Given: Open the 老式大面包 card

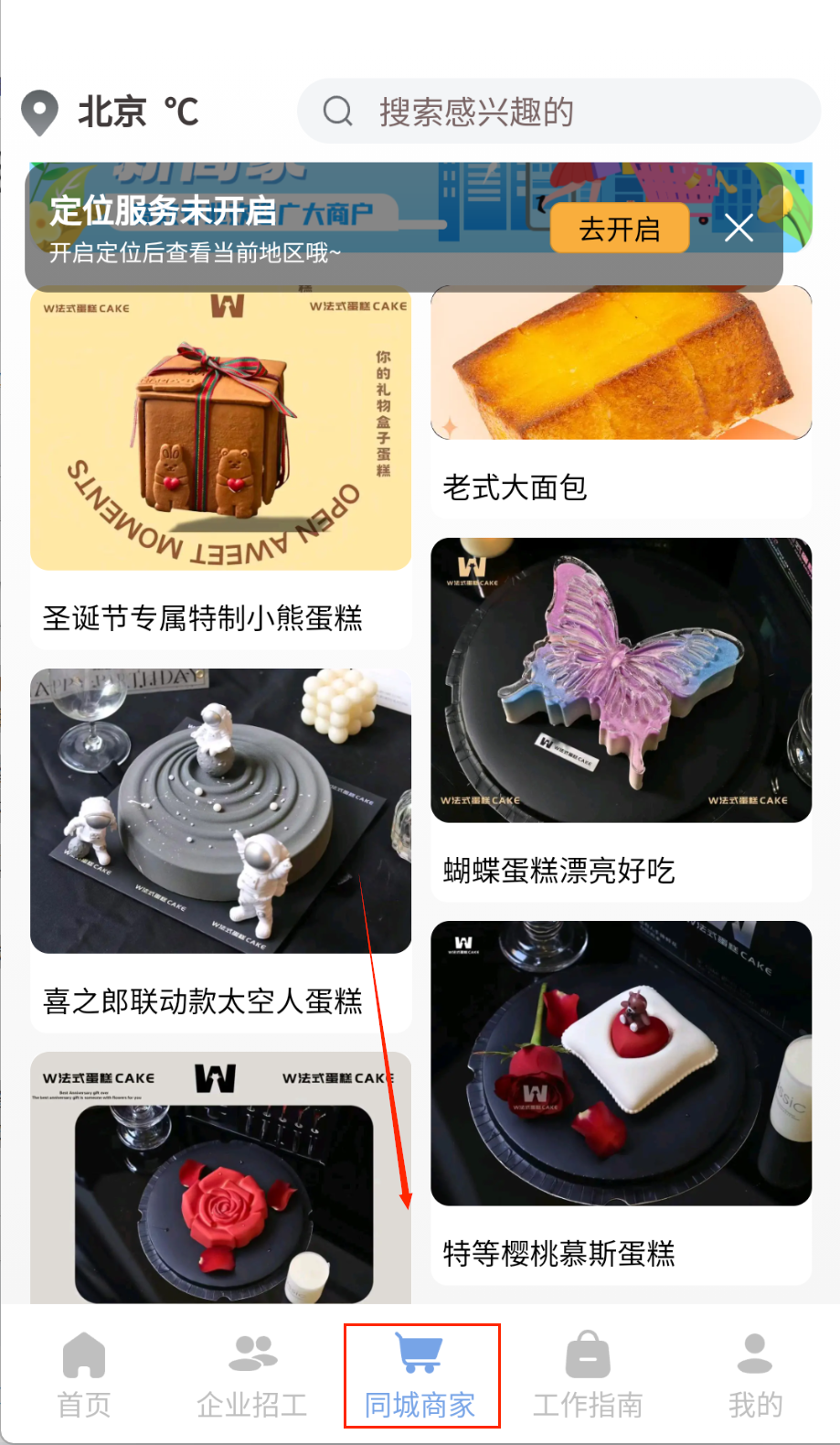Looking at the screenshot, I should [x=621, y=402].
